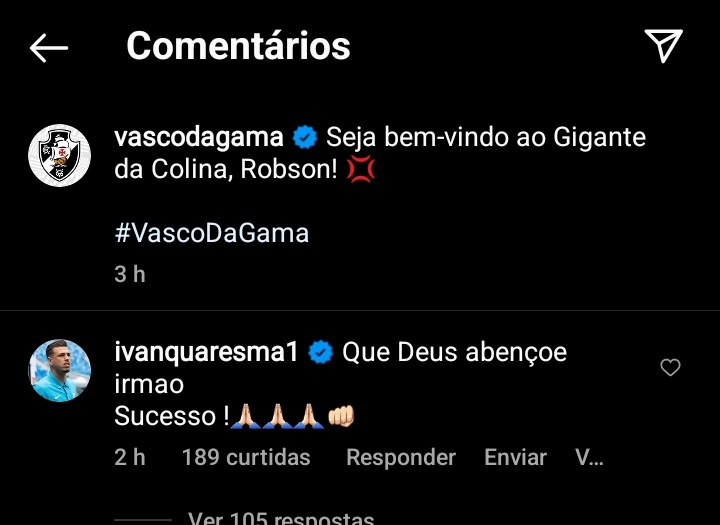Share post via the paper plane icon

pyautogui.click(x=663, y=45)
